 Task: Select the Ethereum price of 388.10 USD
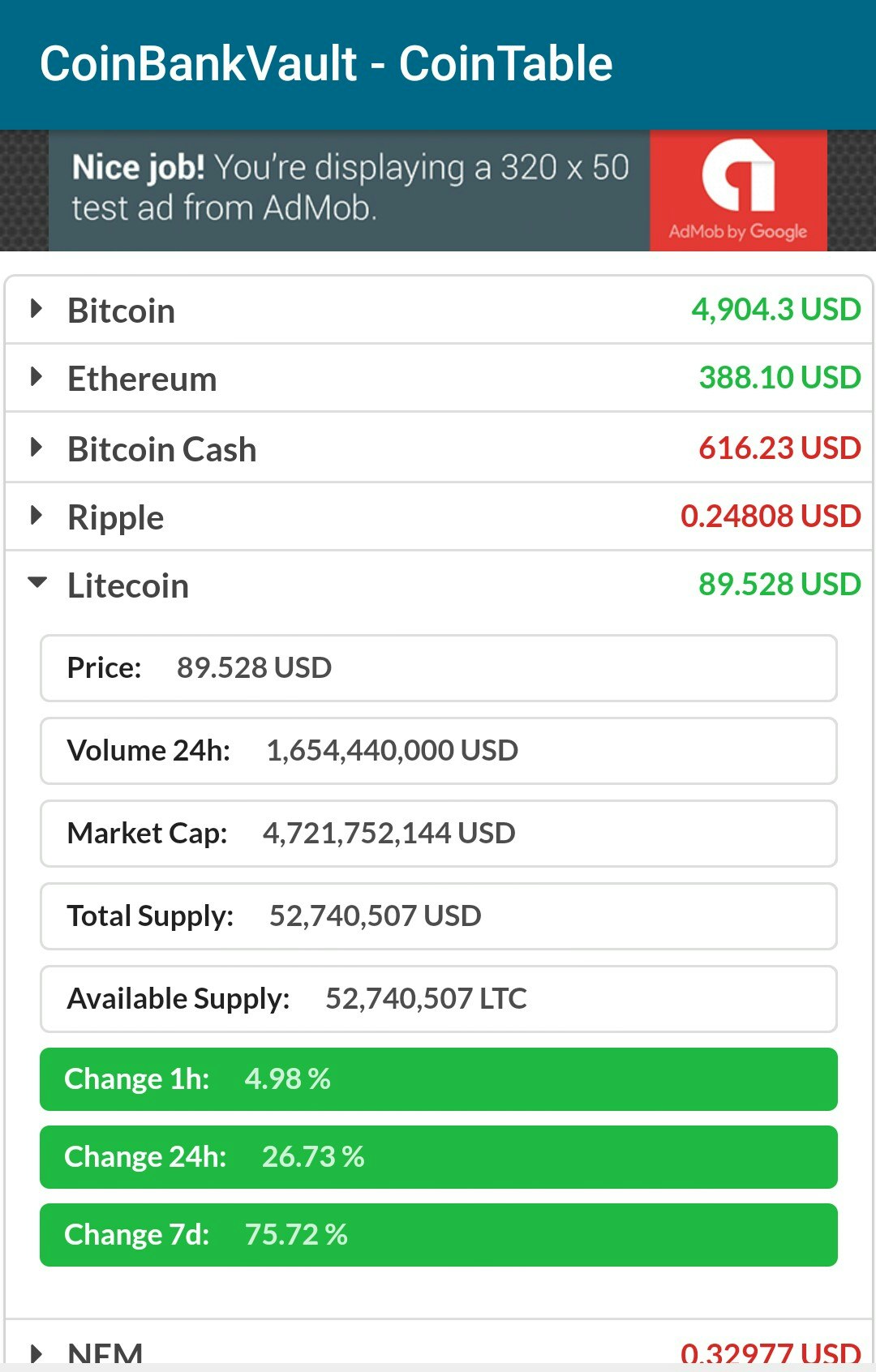pos(779,377)
